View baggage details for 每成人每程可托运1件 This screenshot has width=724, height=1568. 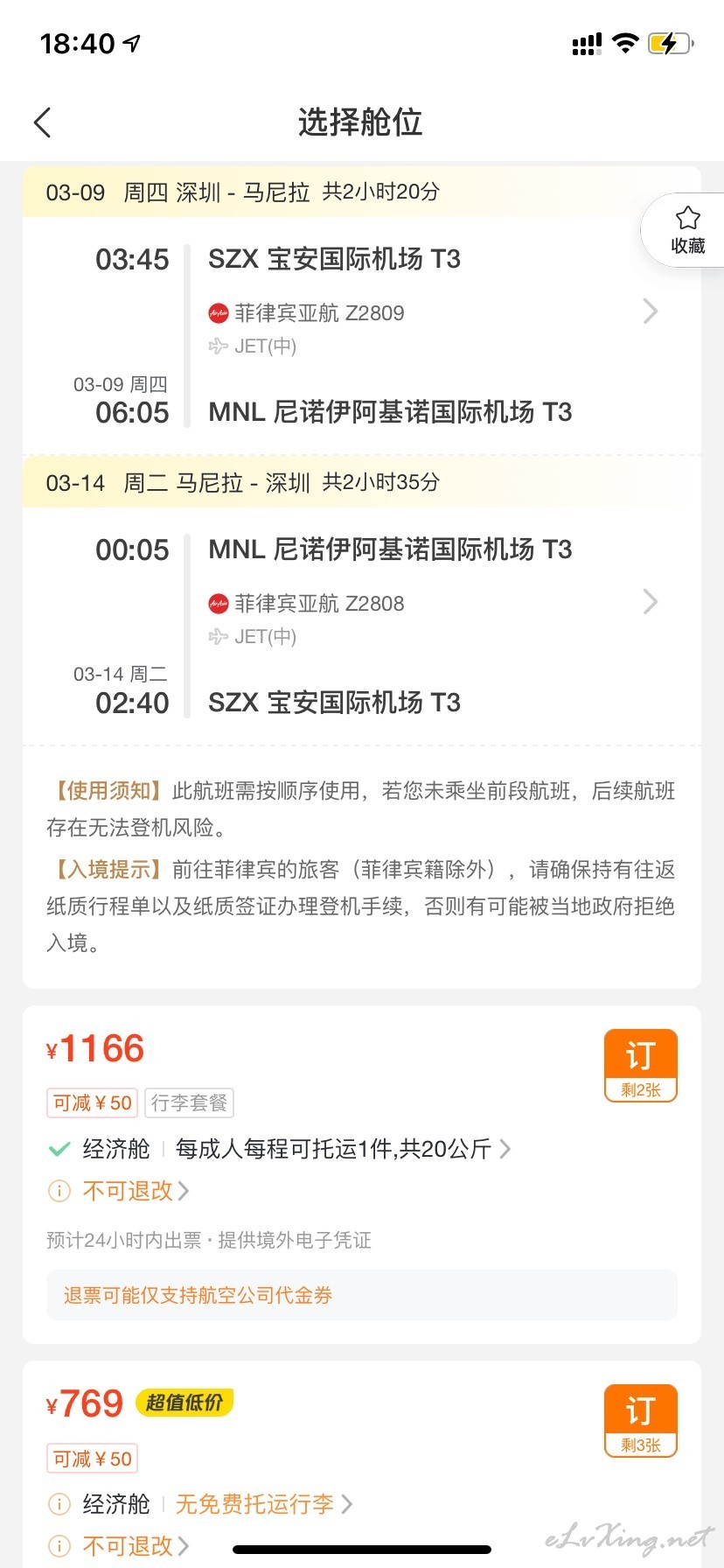tap(343, 1149)
